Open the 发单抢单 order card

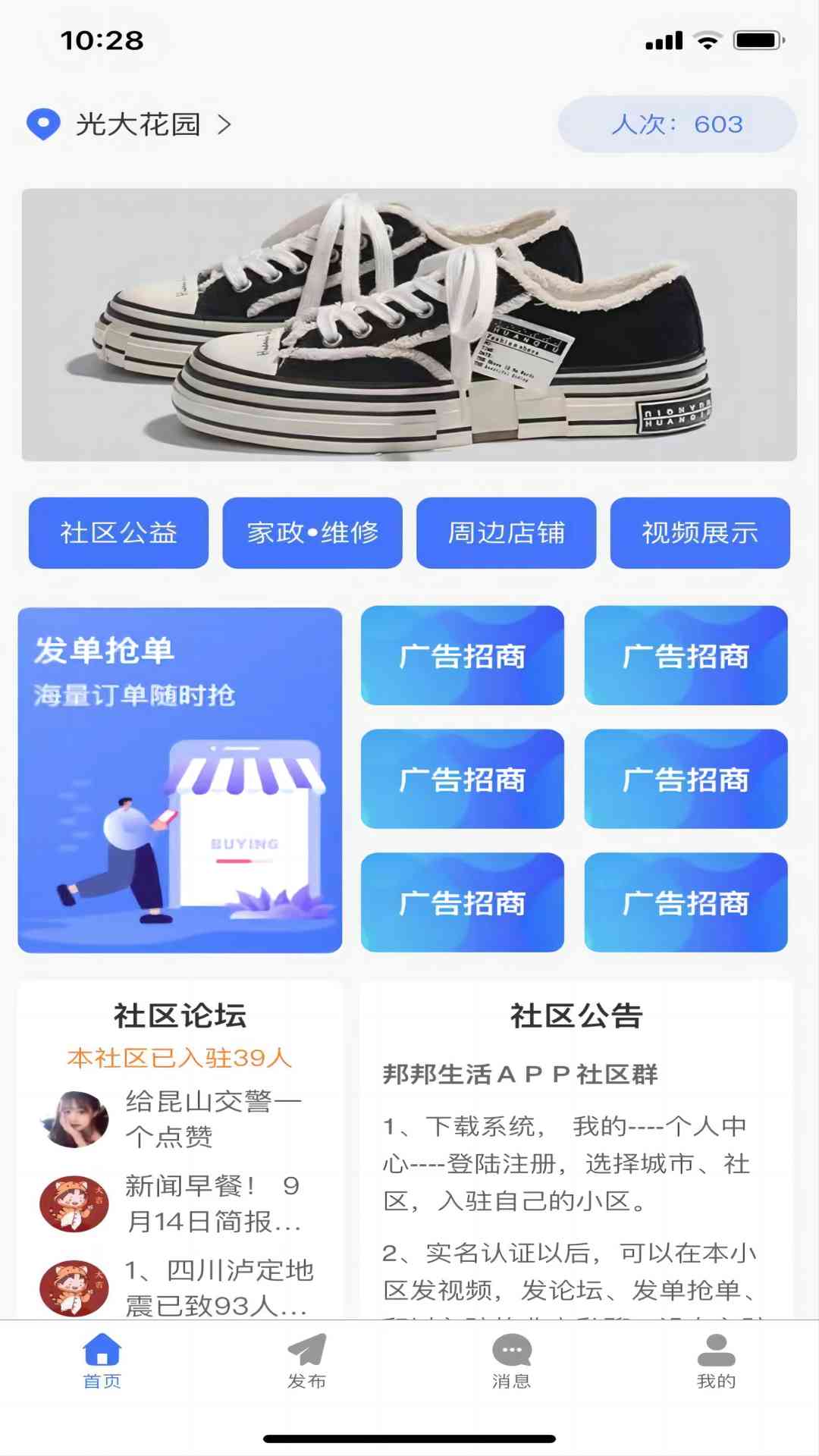coord(180,780)
